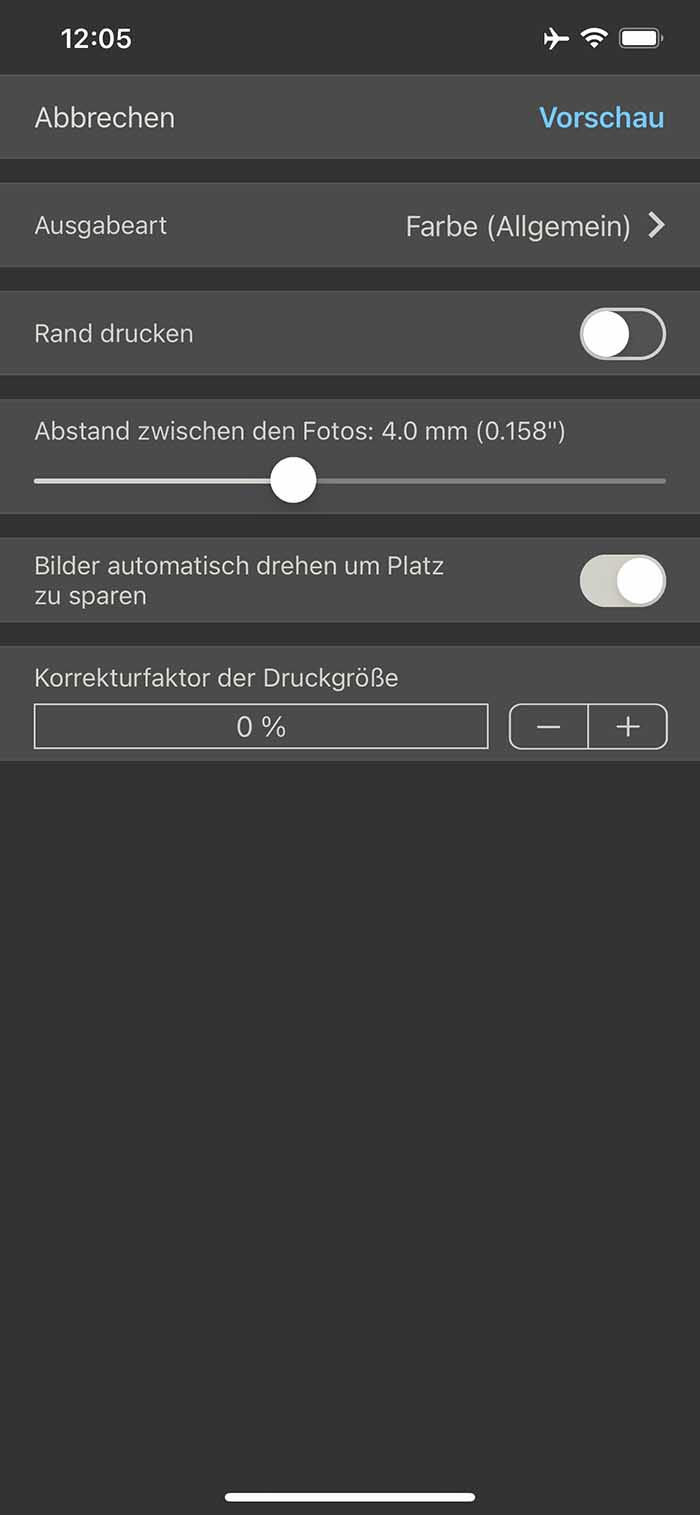Enable the Rand drucken switch
Image resolution: width=700 pixels, height=1515 pixels.
click(623, 334)
